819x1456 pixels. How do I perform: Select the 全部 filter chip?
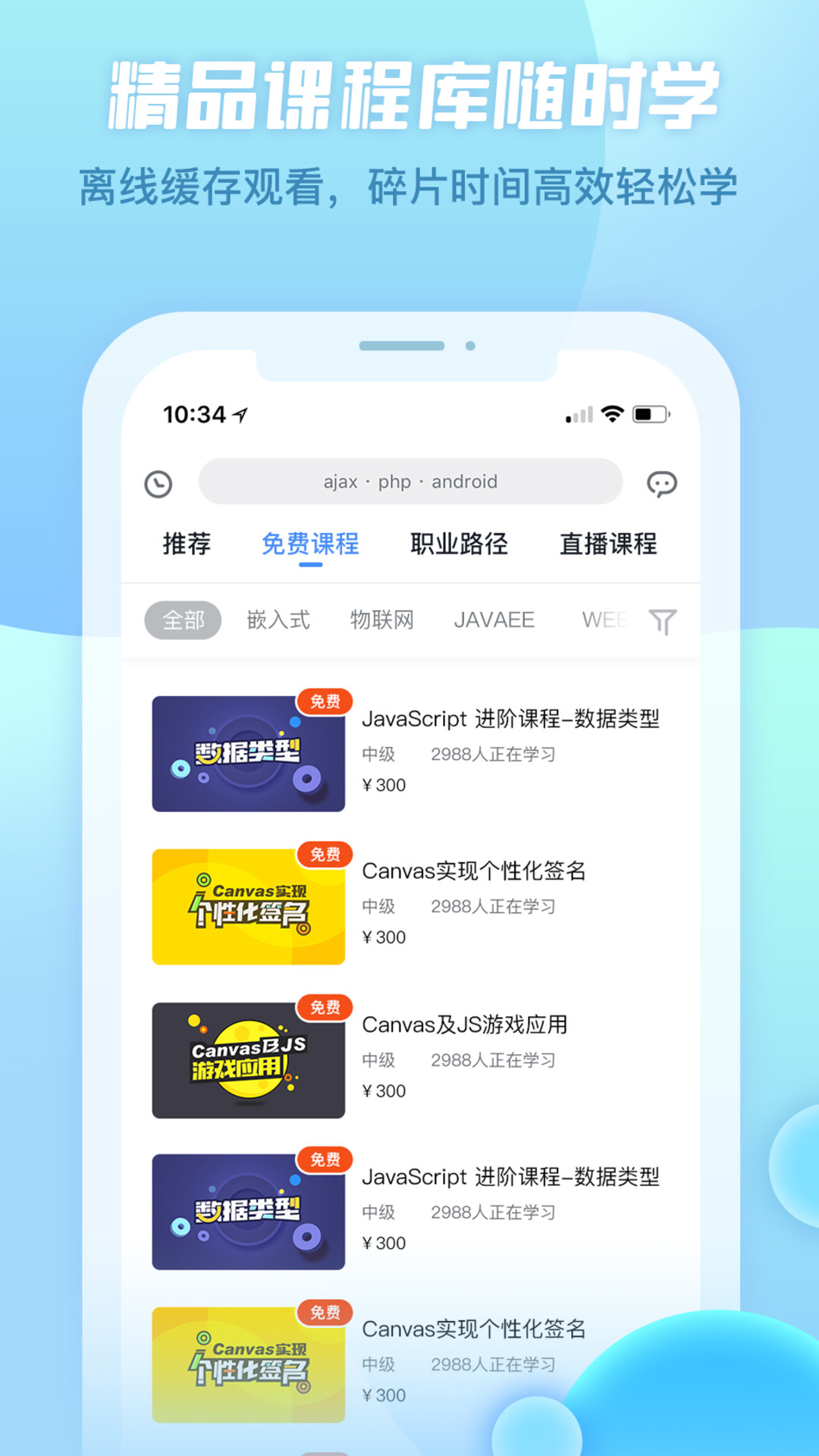pyautogui.click(x=183, y=620)
